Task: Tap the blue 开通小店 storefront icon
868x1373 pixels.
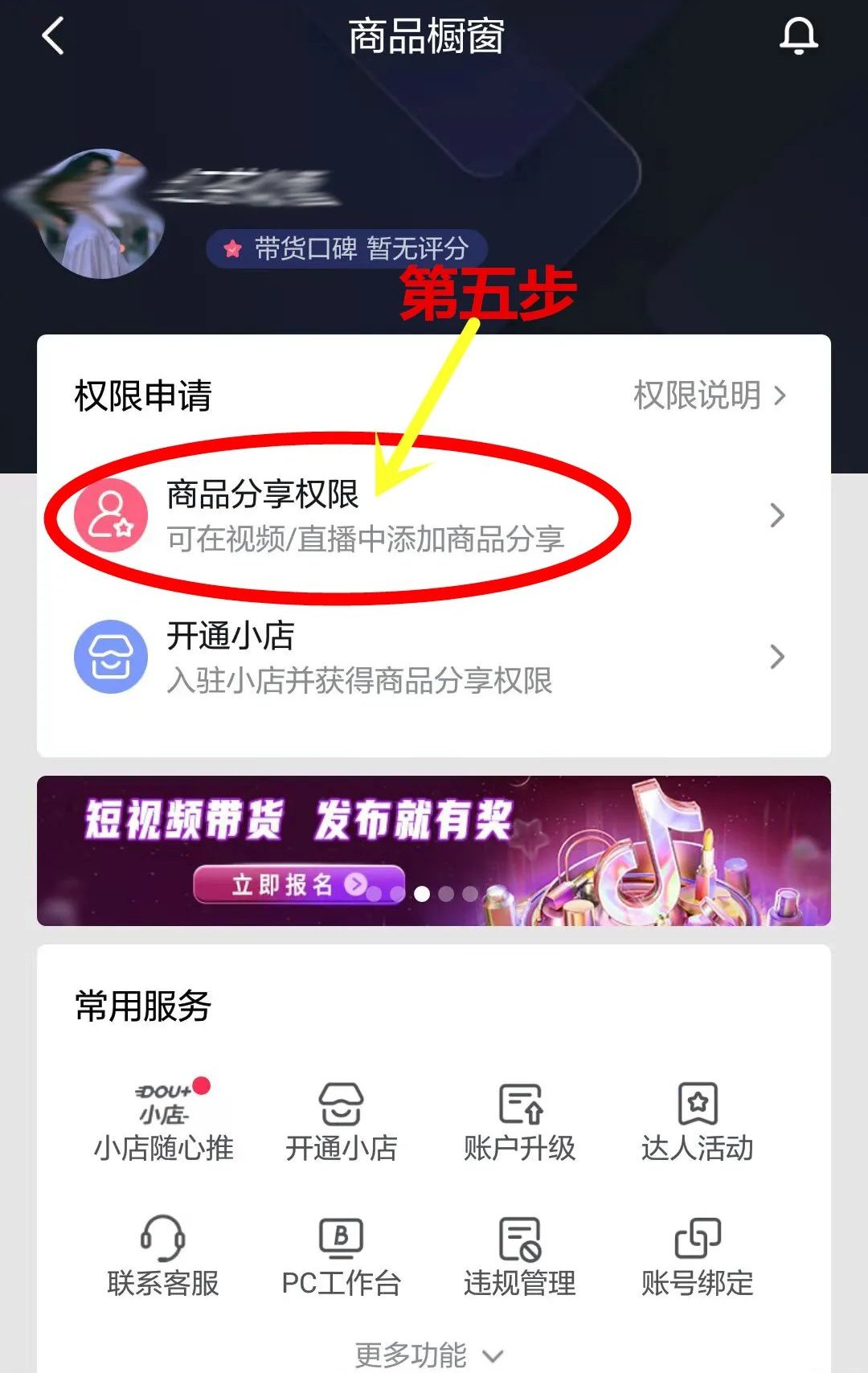Action: (x=111, y=657)
